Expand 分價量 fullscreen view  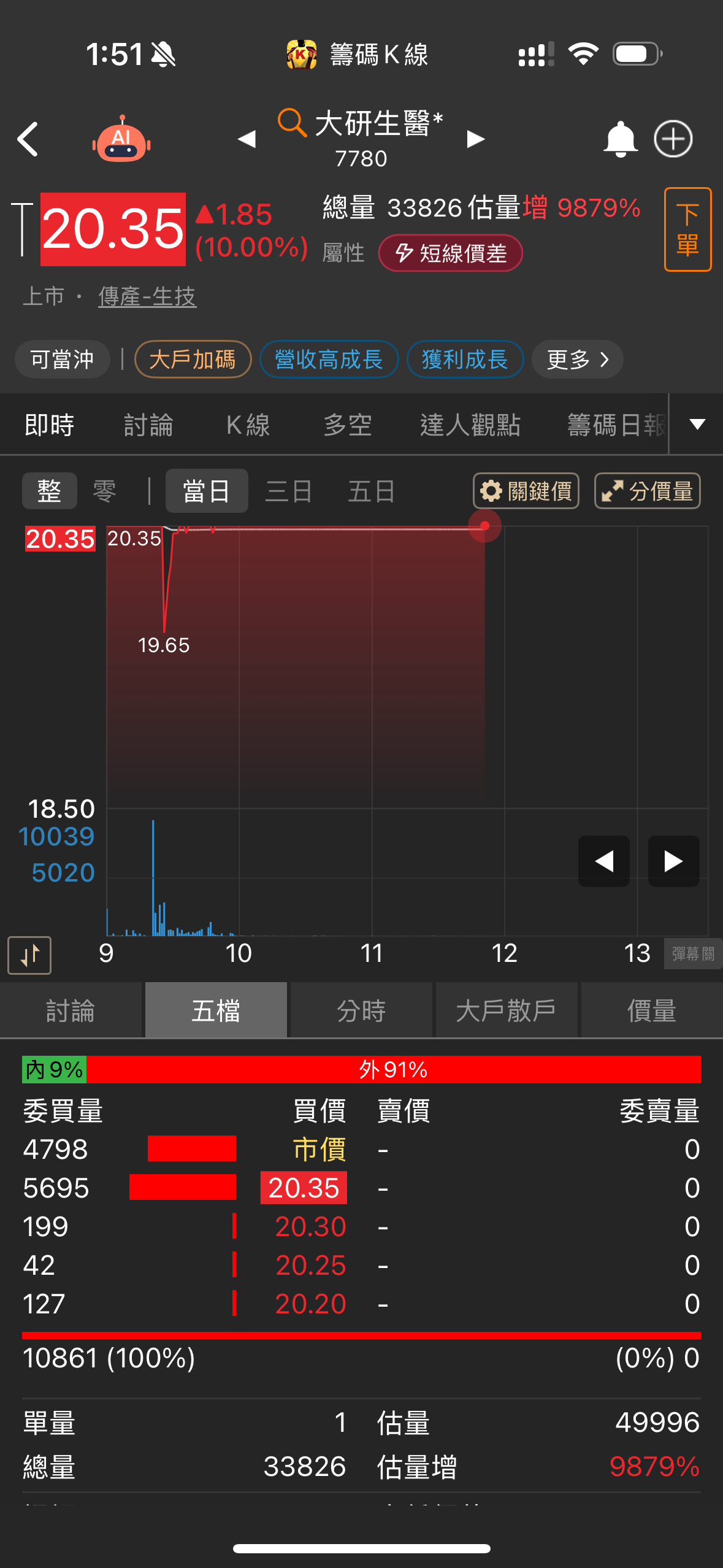(x=647, y=490)
